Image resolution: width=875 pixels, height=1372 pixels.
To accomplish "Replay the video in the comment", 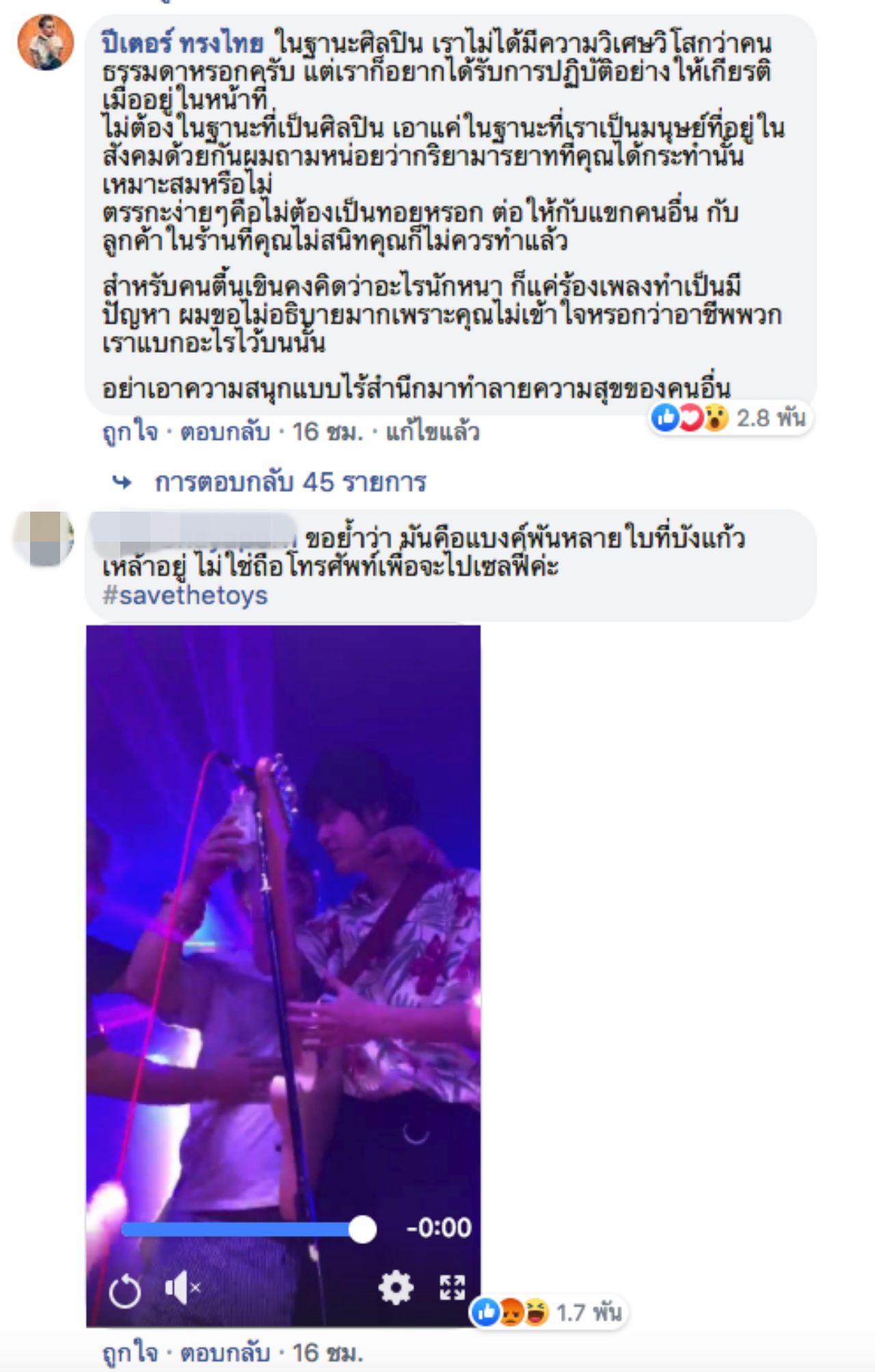I will (125, 1292).
